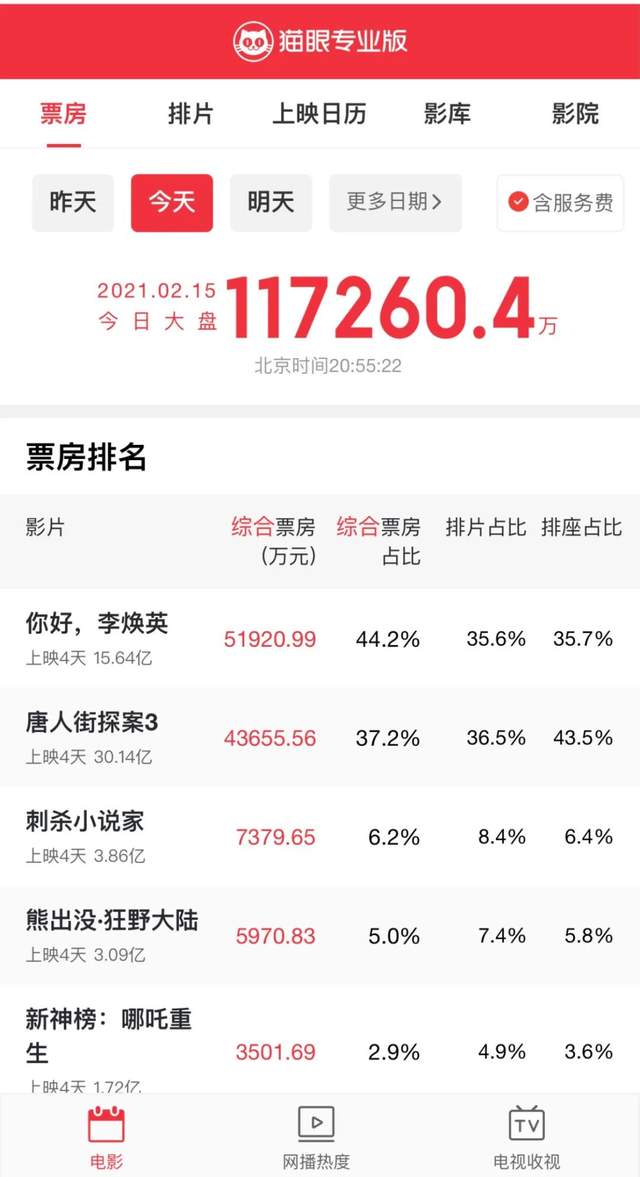
Task: Switch to the 排片 tab
Action: [190, 113]
